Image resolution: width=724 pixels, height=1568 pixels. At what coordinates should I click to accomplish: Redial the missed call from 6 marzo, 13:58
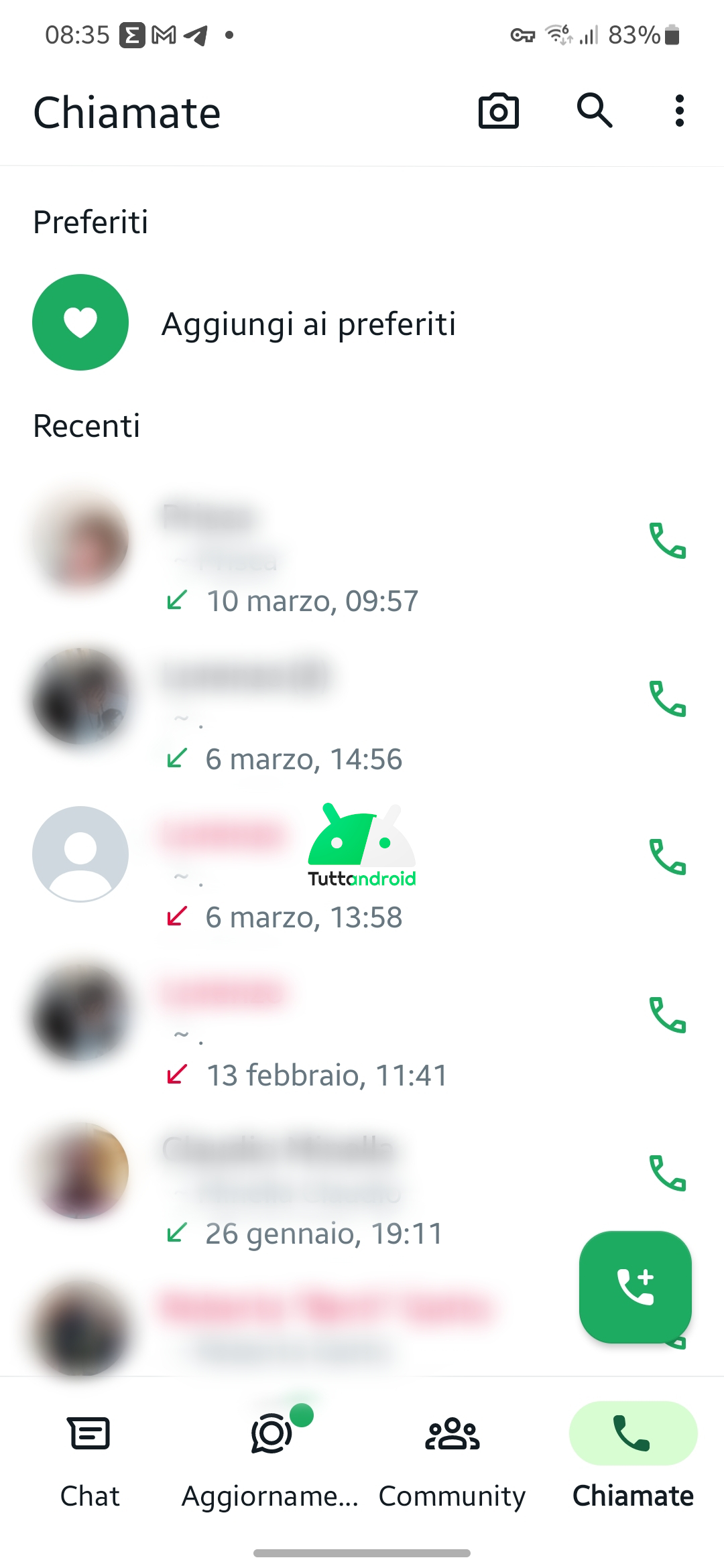tap(668, 857)
